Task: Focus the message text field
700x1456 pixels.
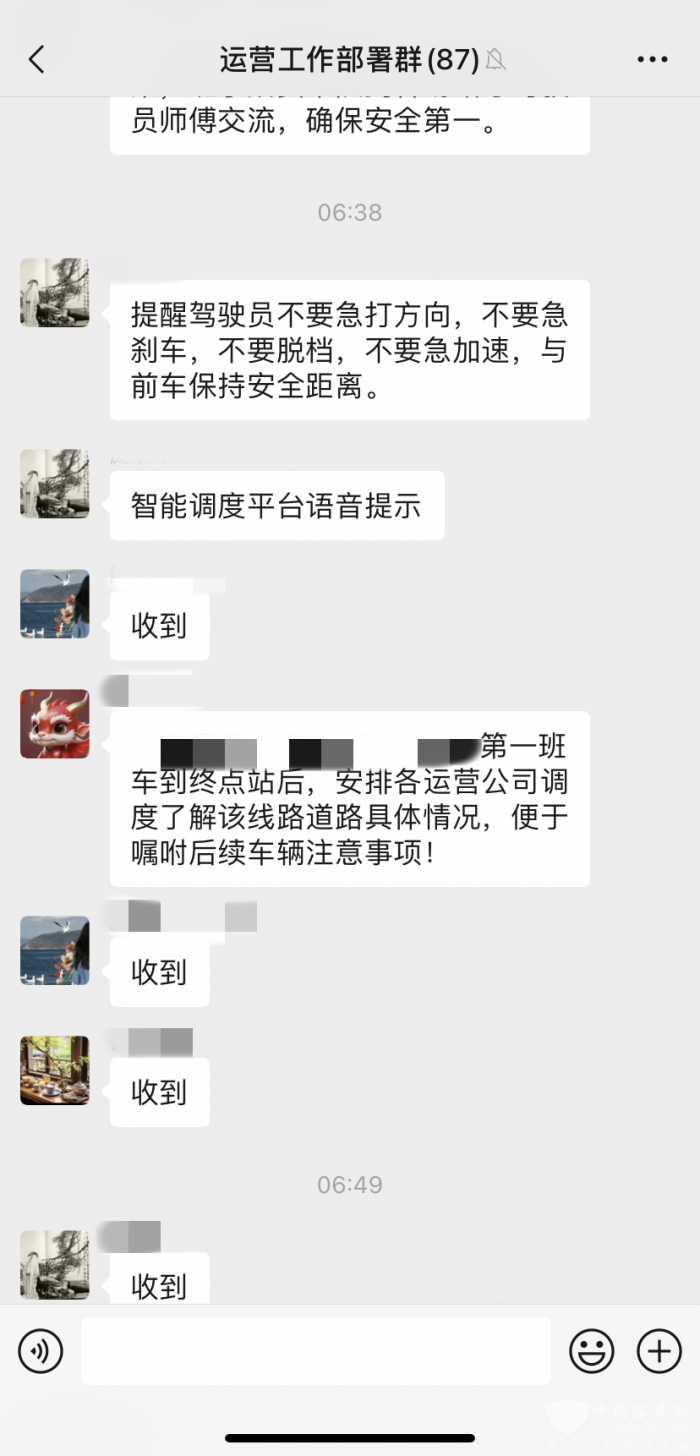Action: 315,1351
